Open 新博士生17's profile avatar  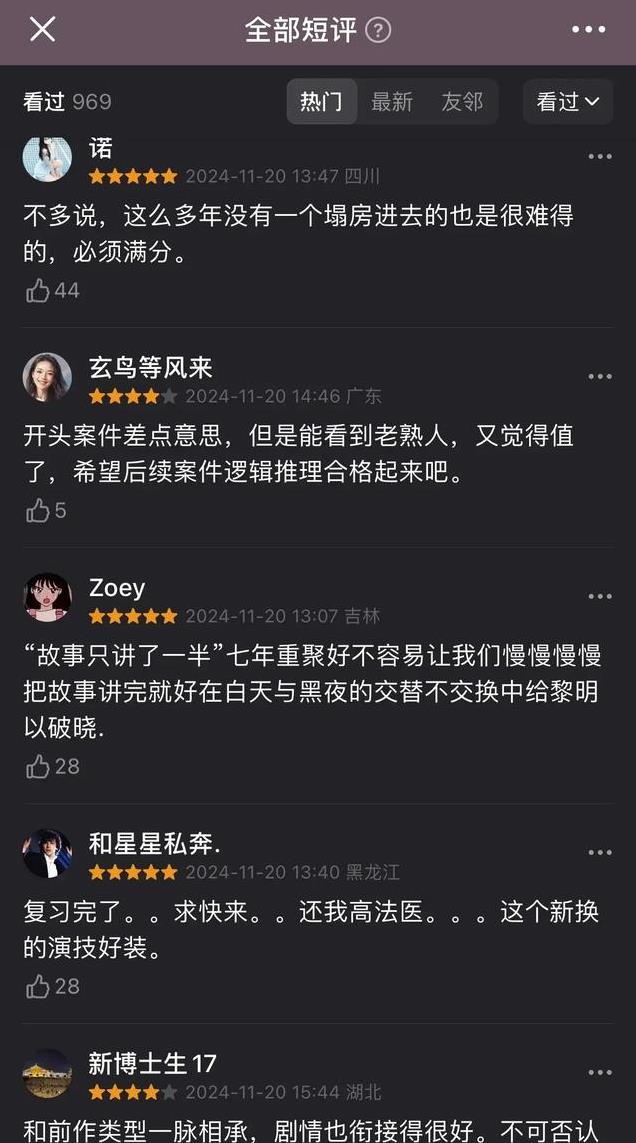click(47, 1073)
